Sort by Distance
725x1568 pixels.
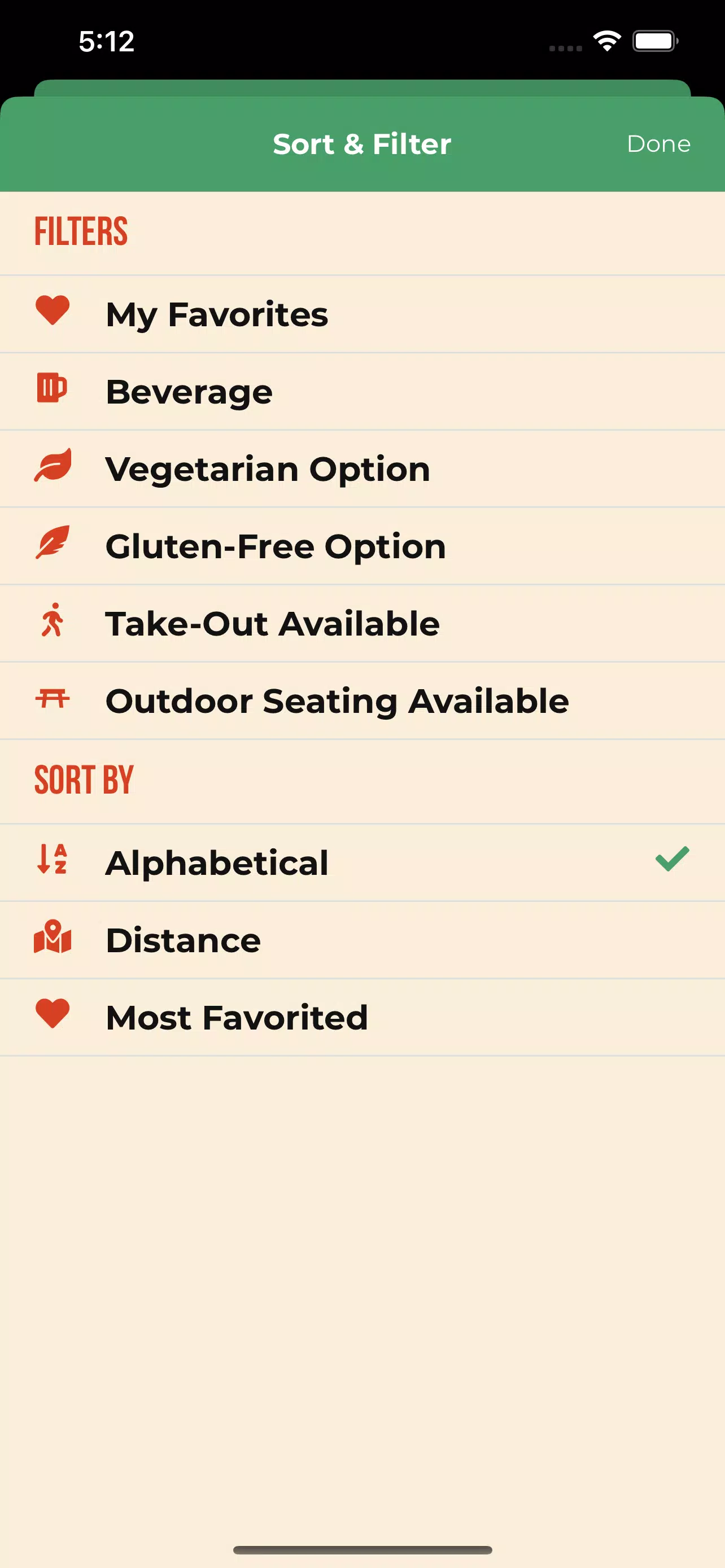(362, 940)
